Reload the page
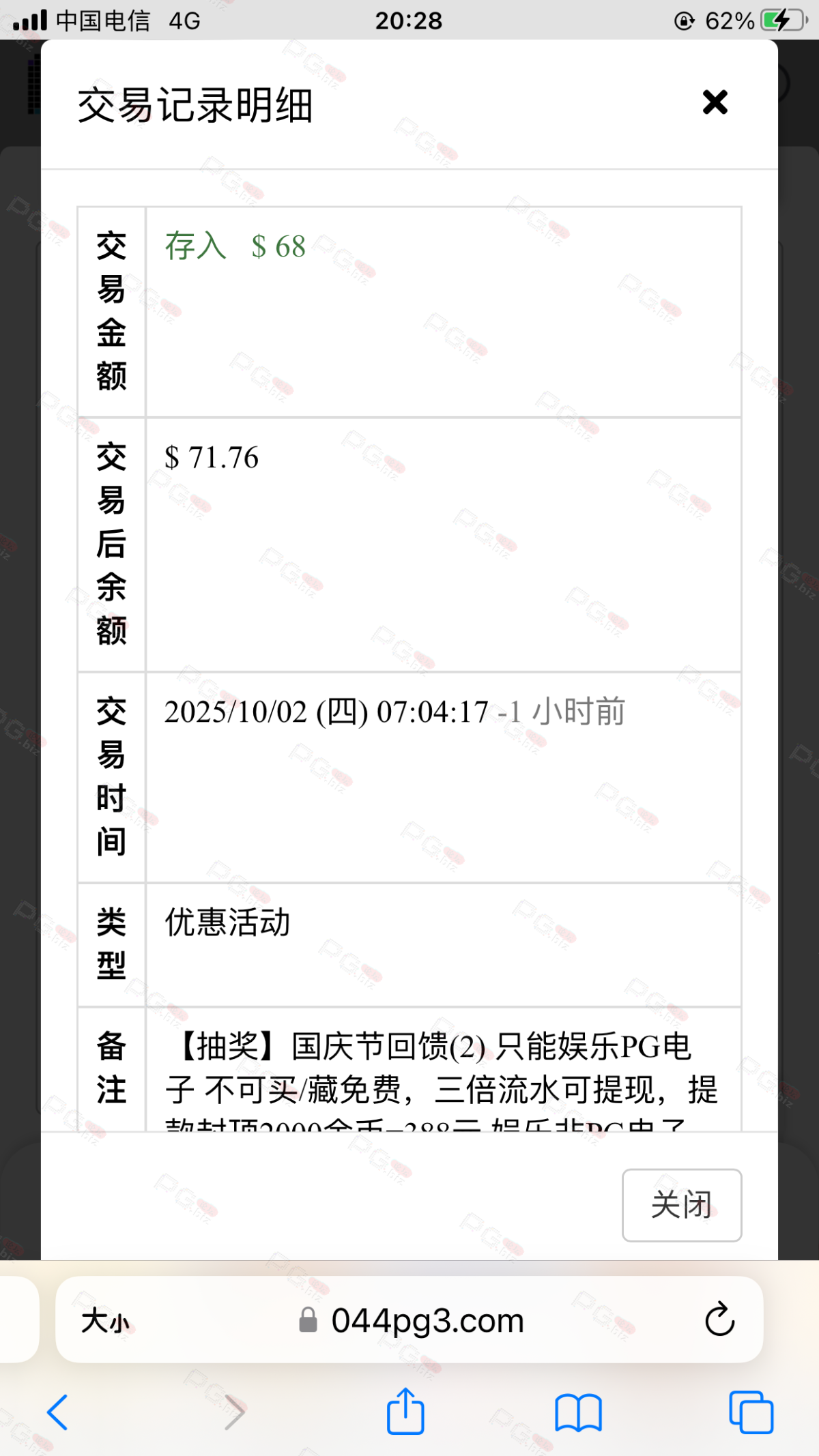The width and height of the screenshot is (819, 1456). [x=719, y=1320]
